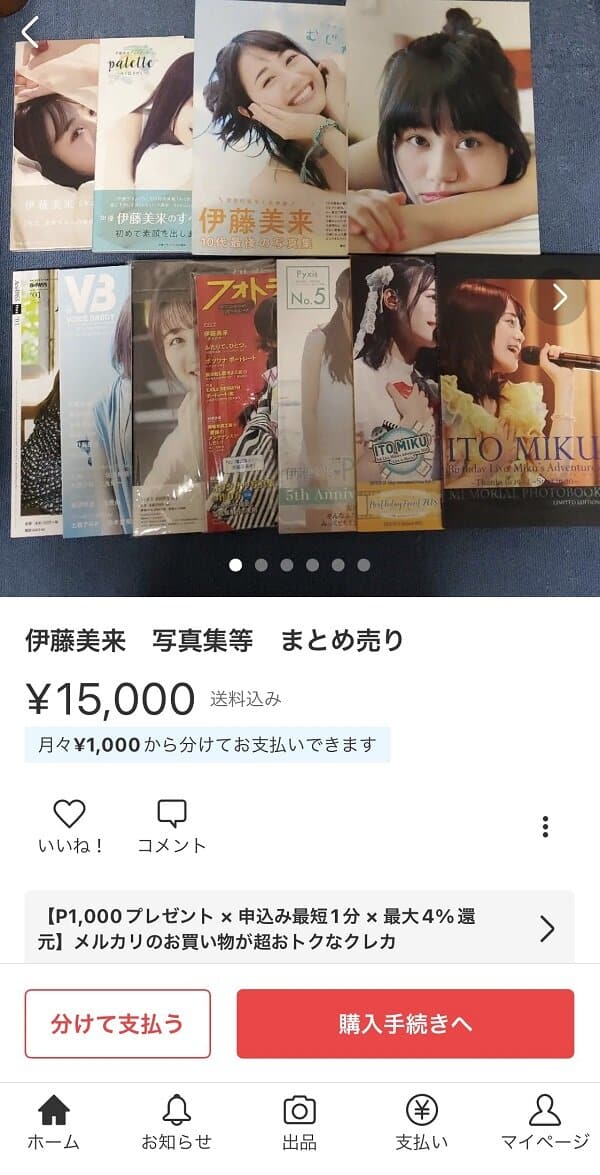This screenshot has height=1175, width=600.
Task: Switch to the ホーム tab
Action: point(53,1122)
